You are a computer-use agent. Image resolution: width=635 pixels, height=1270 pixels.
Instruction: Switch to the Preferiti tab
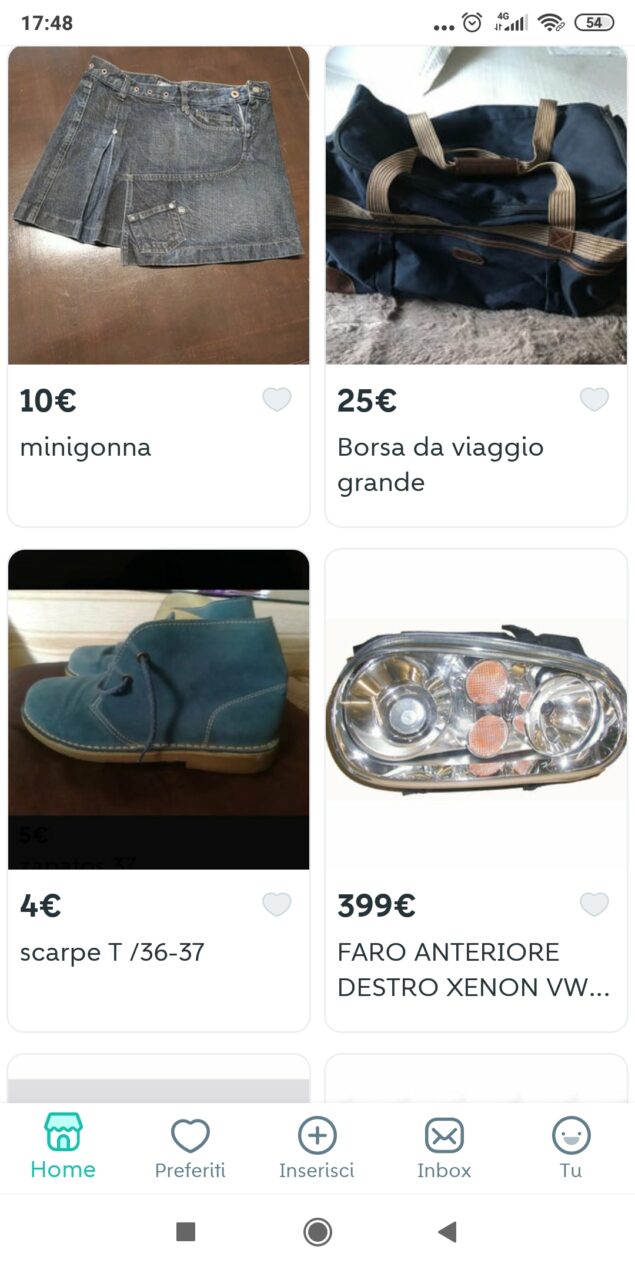pyautogui.click(x=190, y=1147)
